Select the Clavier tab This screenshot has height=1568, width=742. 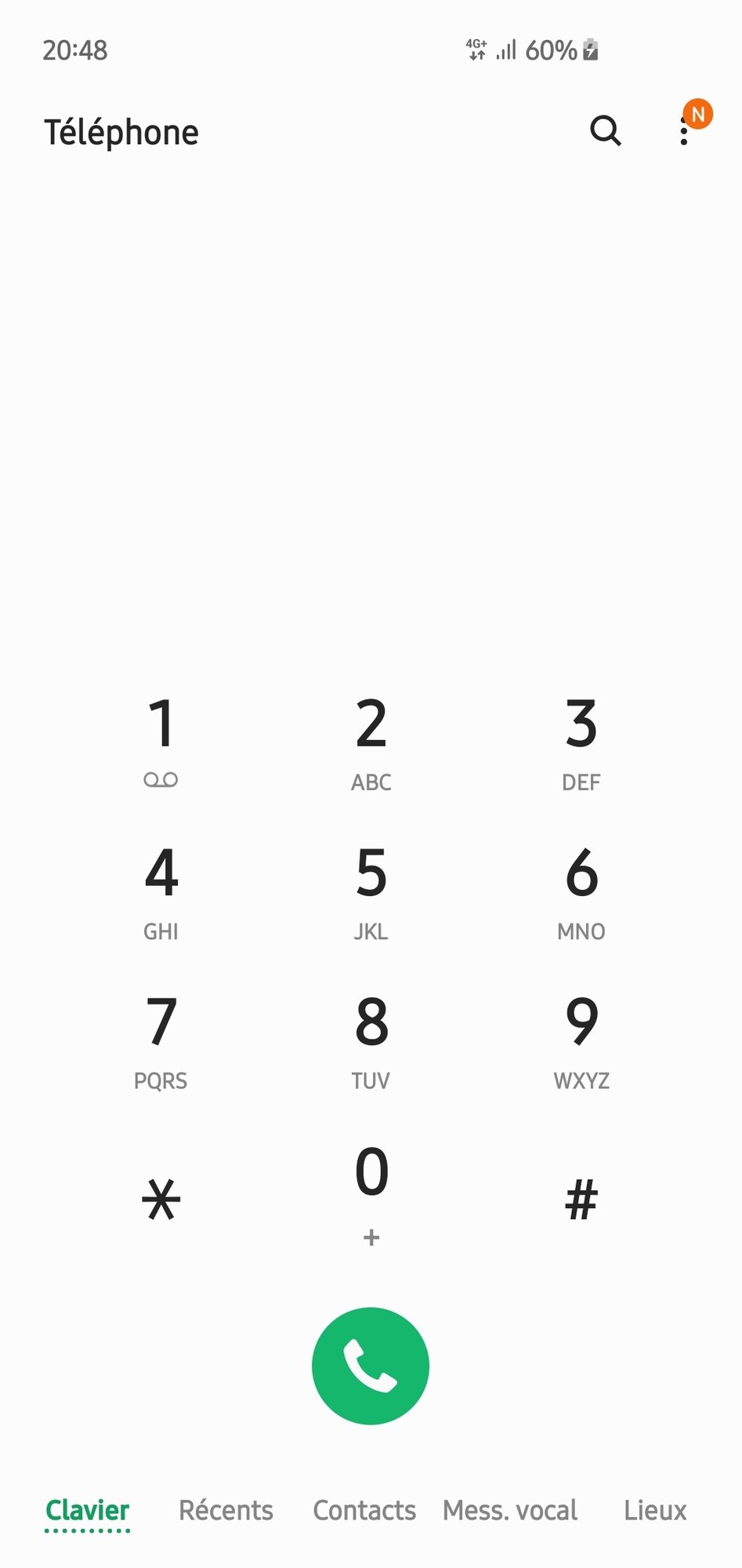(x=87, y=1510)
